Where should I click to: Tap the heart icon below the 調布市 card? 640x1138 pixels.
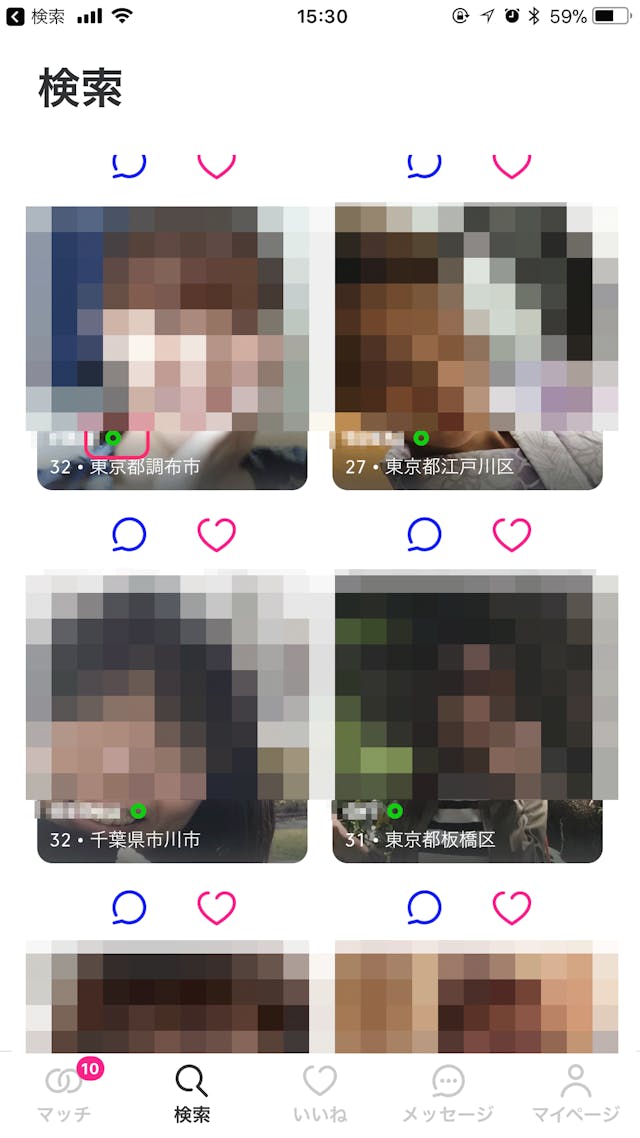[216, 535]
